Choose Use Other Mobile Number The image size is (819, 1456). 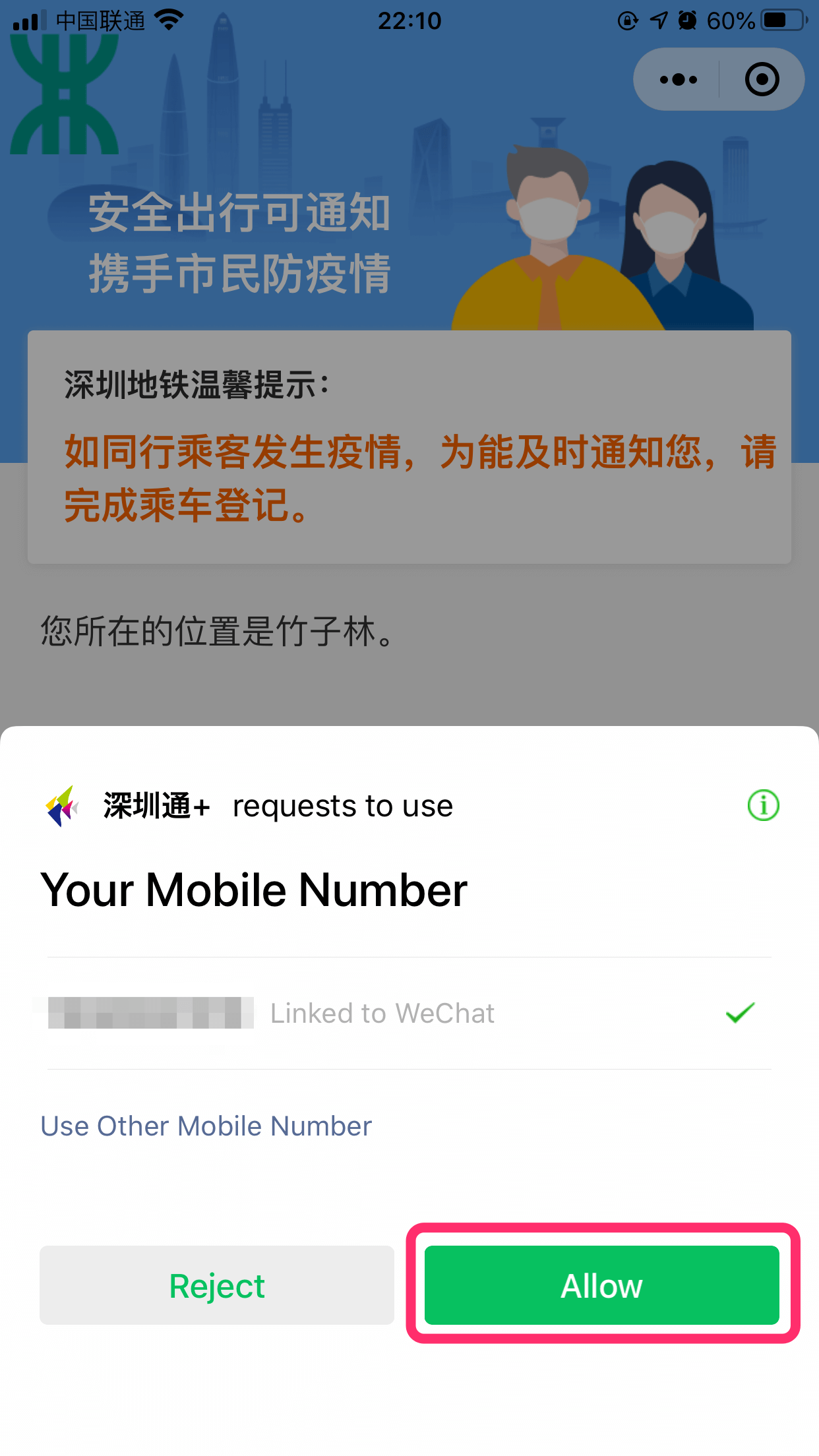pyautogui.click(x=206, y=1126)
